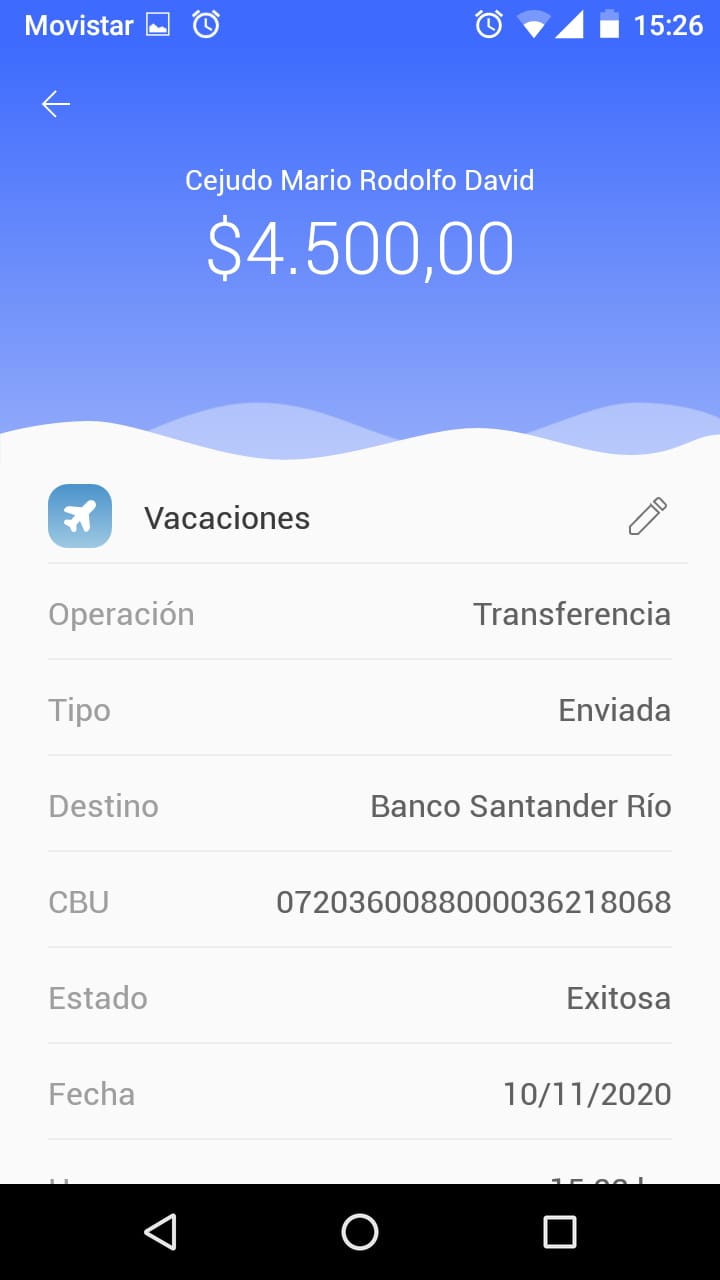Go back using the top-left arrow
The image size is (720, 1280).
pos(56,104)
